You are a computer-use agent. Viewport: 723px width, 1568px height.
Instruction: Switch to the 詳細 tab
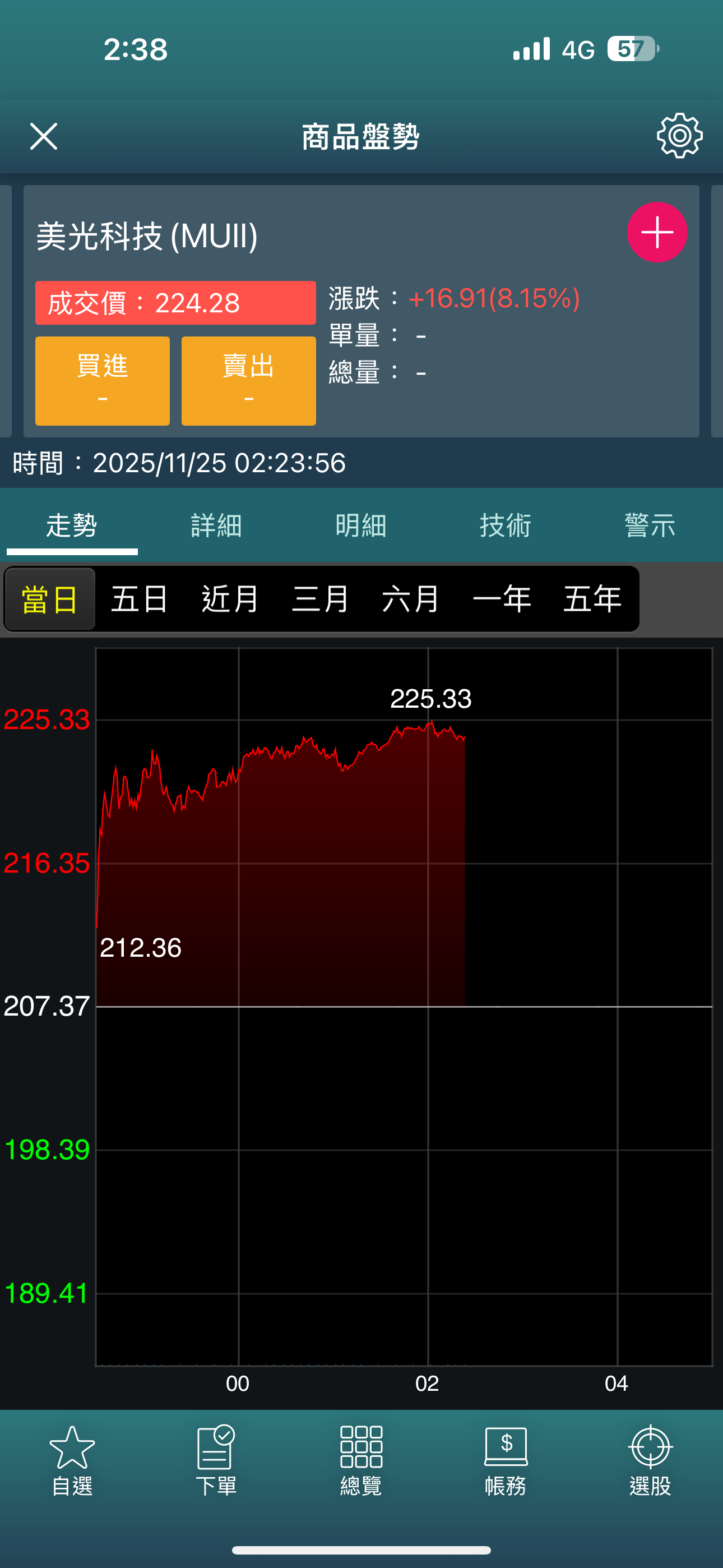(x=216, y=525)
